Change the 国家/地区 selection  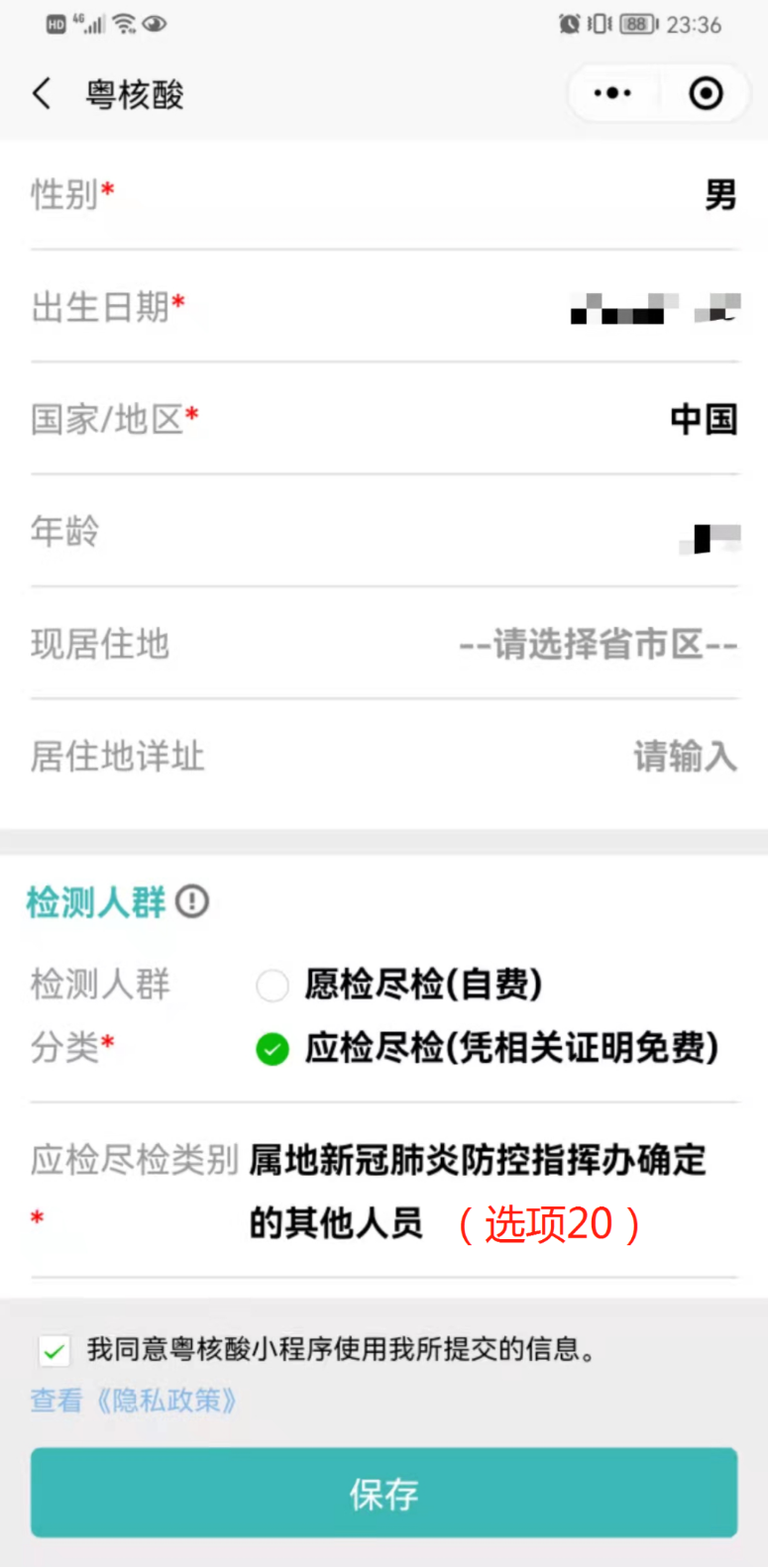click(x=384, y=419)
